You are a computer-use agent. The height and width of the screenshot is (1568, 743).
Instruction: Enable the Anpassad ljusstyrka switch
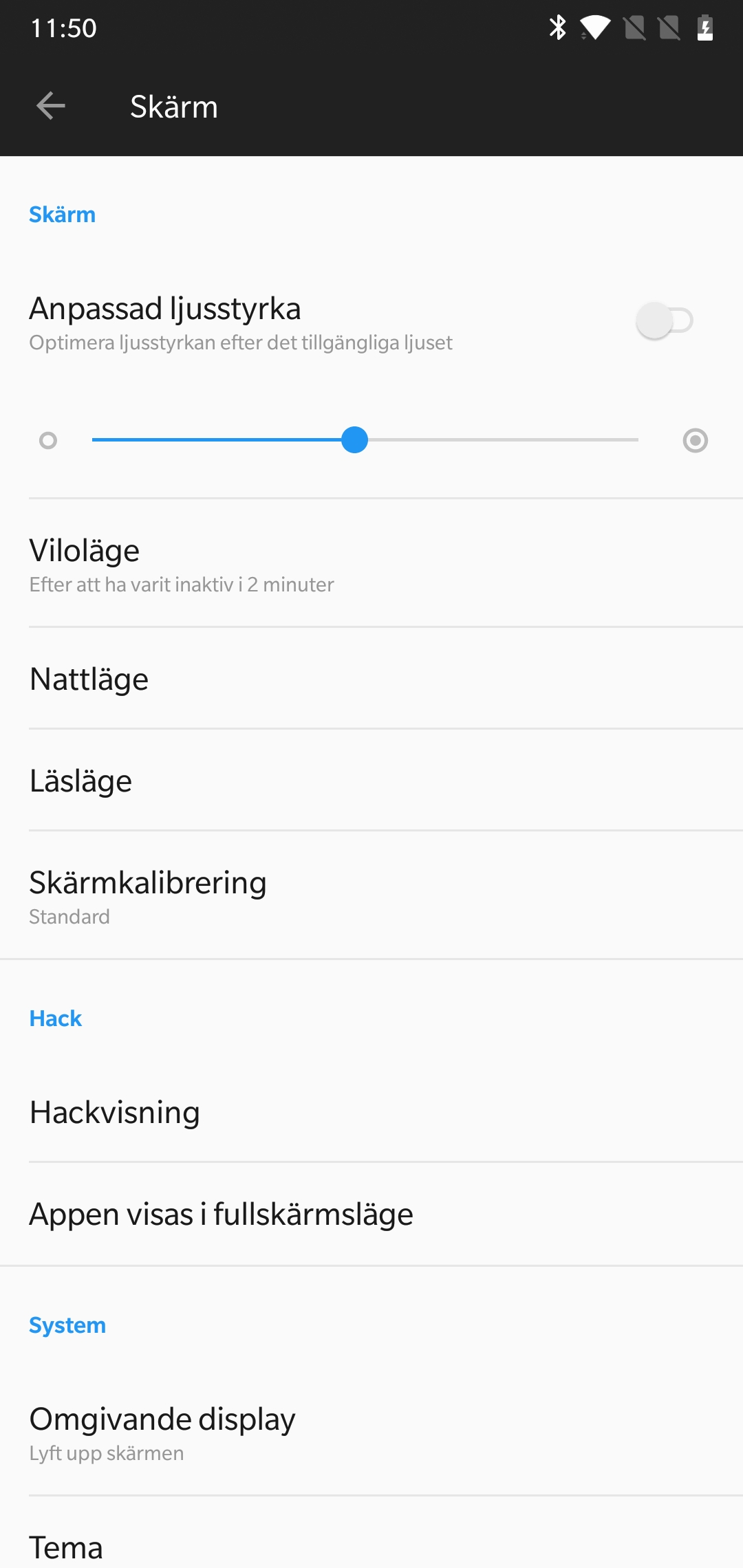tap(664, 320)
